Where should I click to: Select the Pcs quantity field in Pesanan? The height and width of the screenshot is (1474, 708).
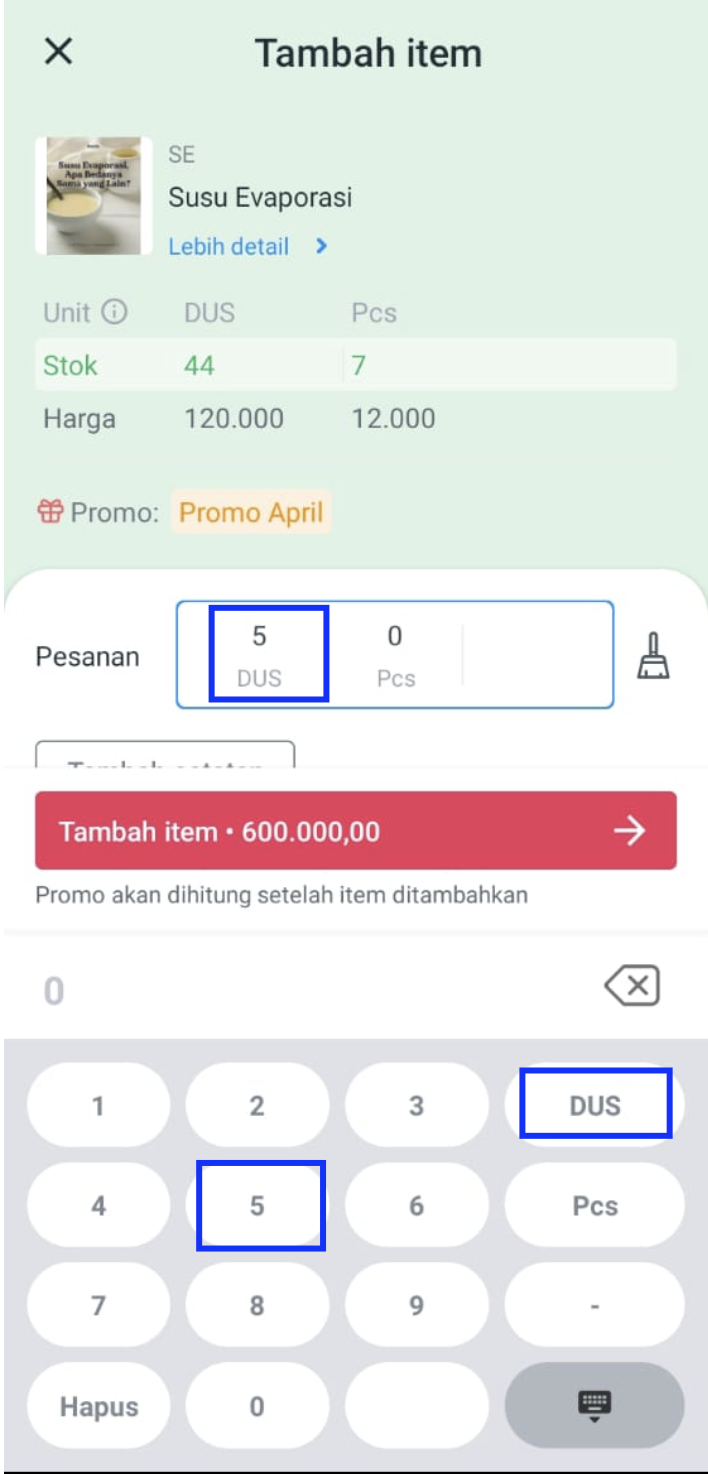[395, 655]
